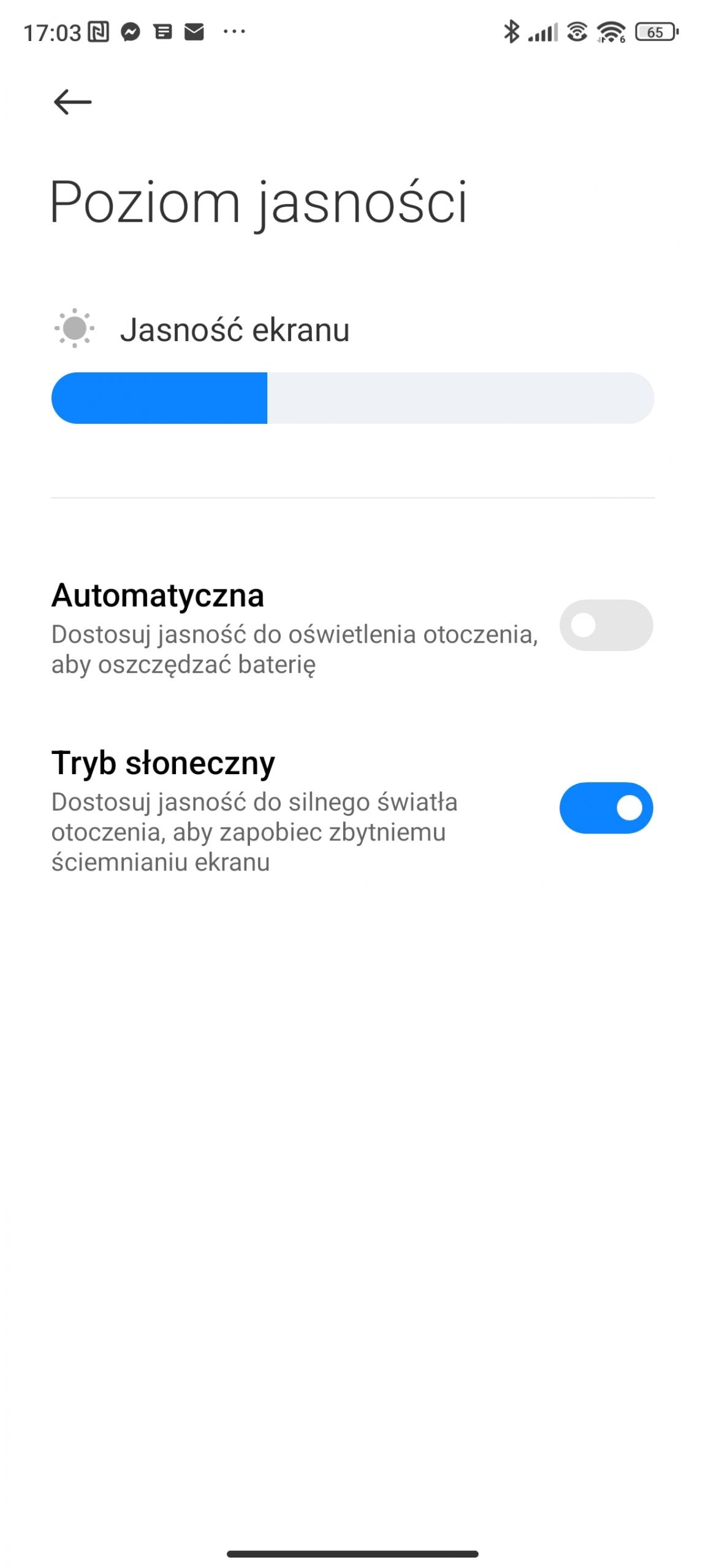Go back using the arrow icon
The height and width of the screenshot is (1568, 706).
72,102
